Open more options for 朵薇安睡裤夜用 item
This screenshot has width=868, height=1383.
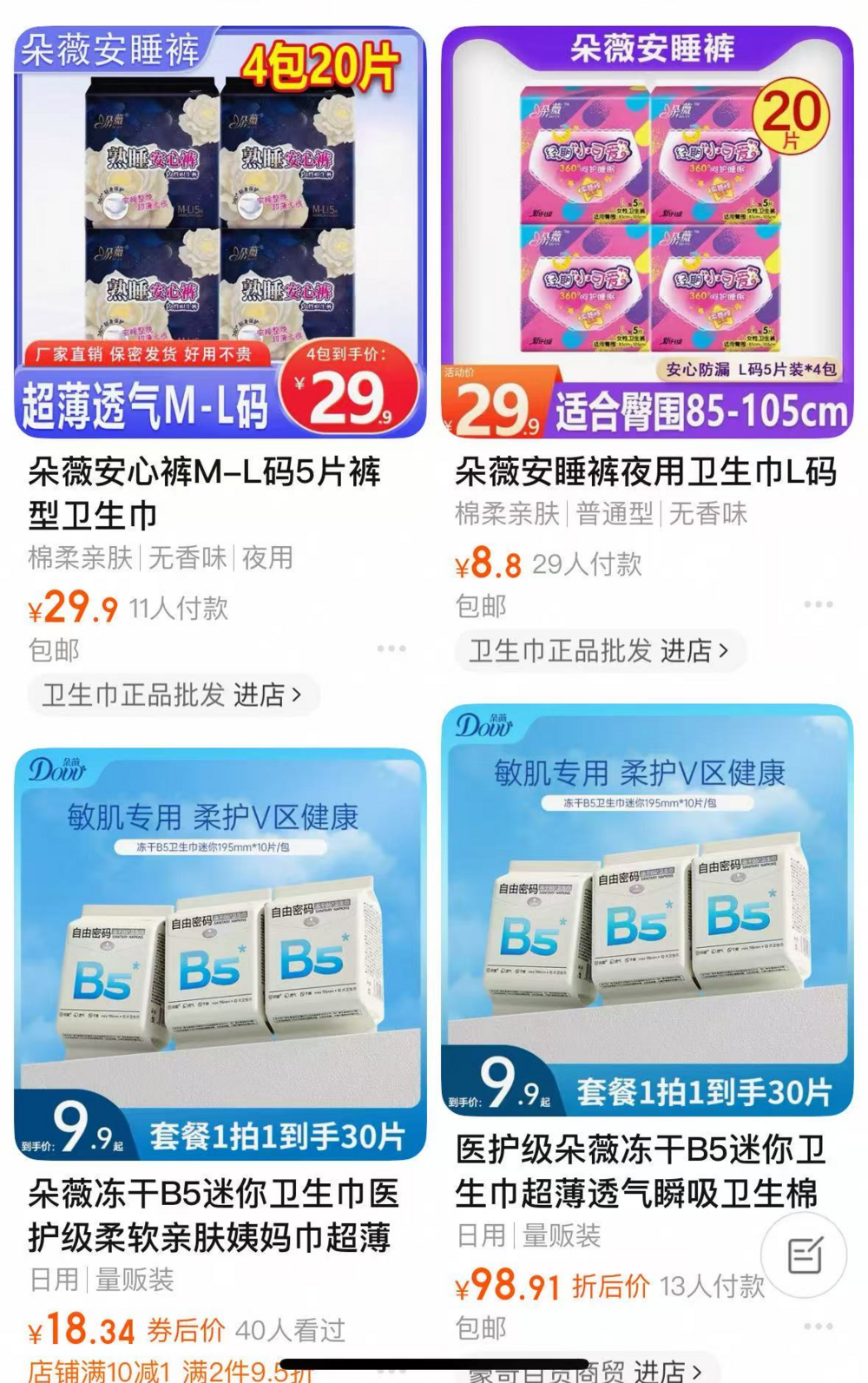point(818,604)
